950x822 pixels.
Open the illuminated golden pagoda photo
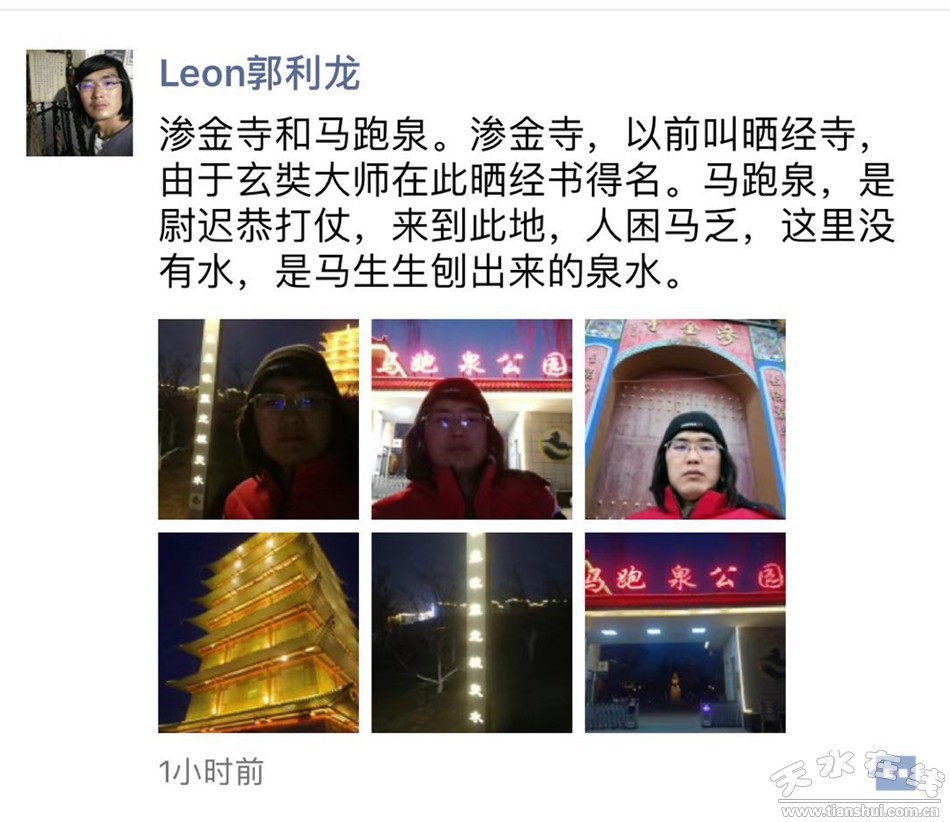pyautogui.click(x=258, y=632)
